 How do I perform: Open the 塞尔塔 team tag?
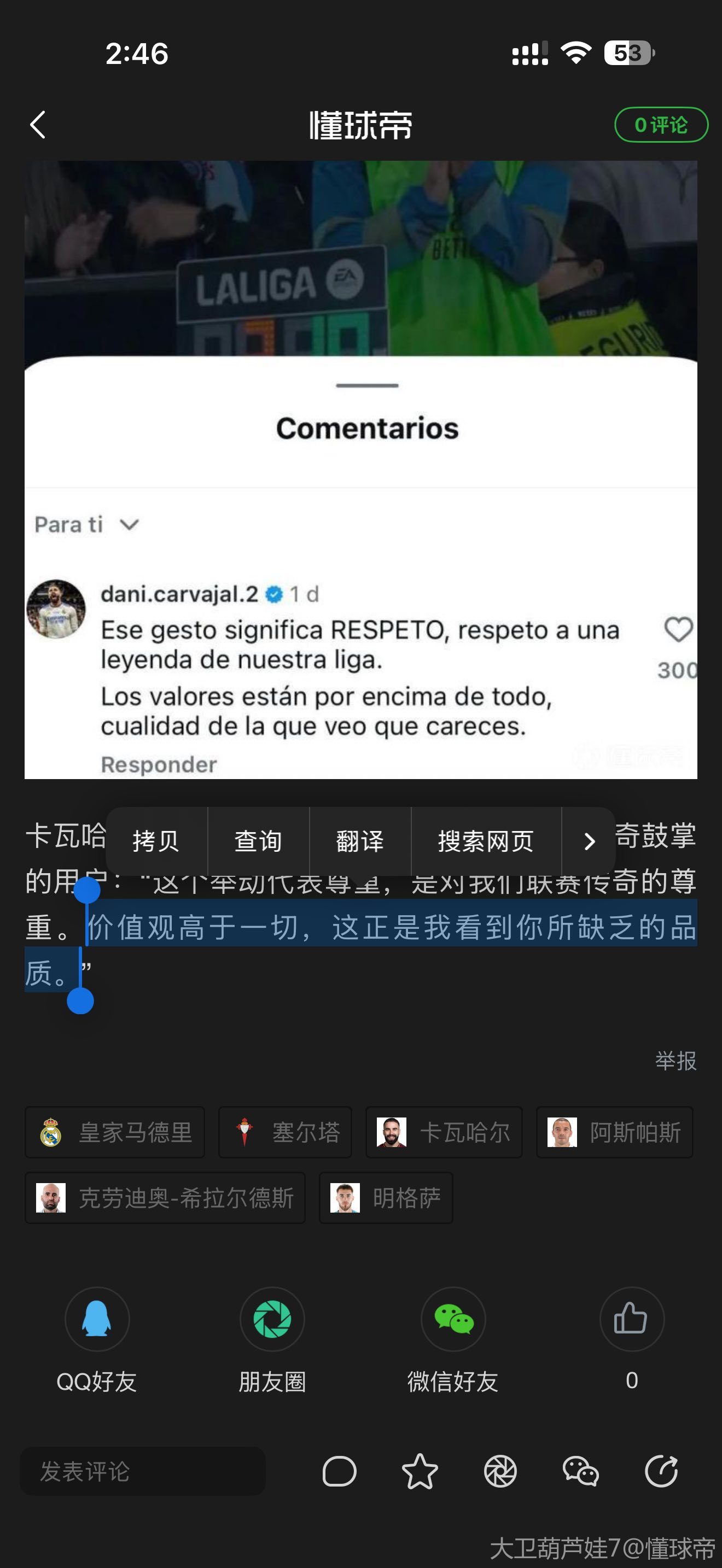285,1132
